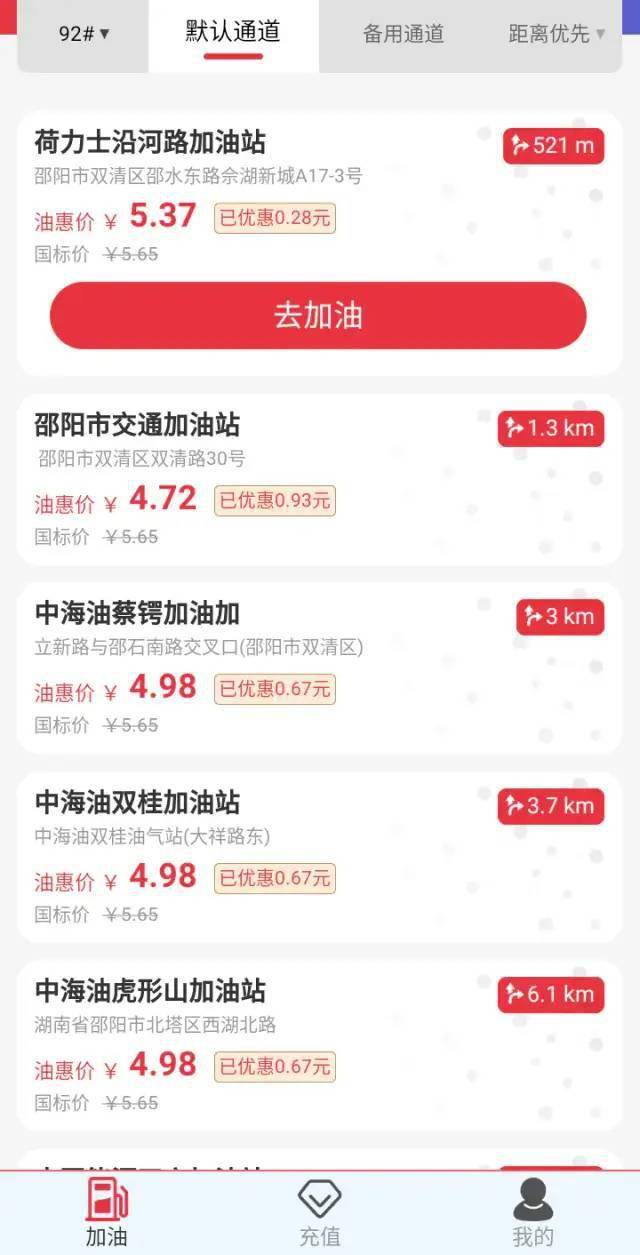Tap the 6.1 km navigation badge
Screen dimensions: 640x1255
pyautogui.click(x=550, y=995)
